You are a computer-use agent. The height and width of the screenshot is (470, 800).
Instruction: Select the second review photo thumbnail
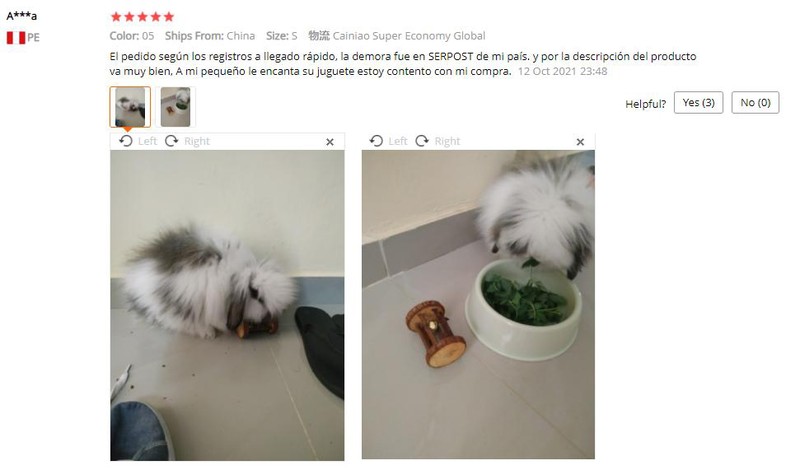coord(175,107)
